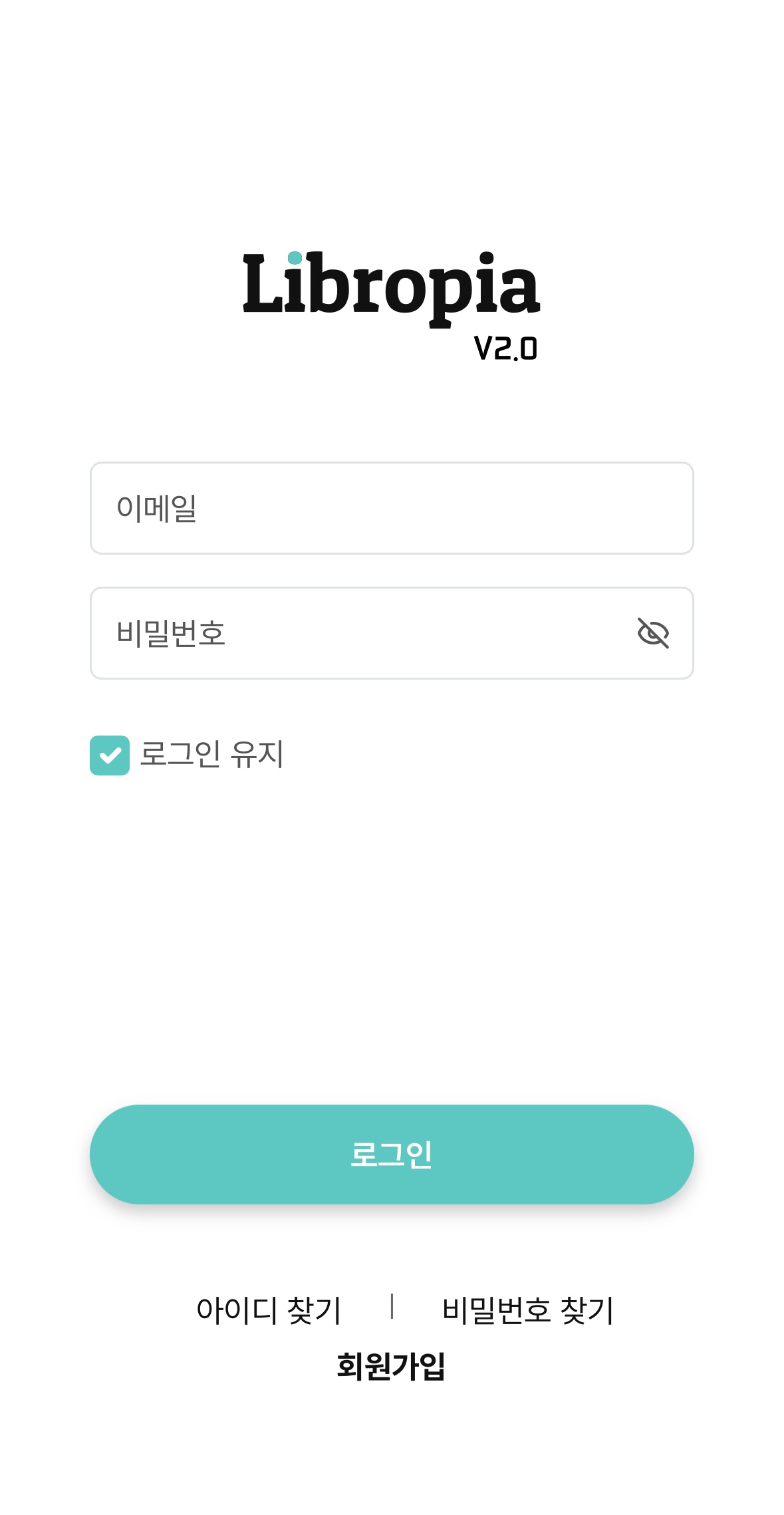Tap the 로그인 button
784x1515 pixels.
coord(392,1155)
